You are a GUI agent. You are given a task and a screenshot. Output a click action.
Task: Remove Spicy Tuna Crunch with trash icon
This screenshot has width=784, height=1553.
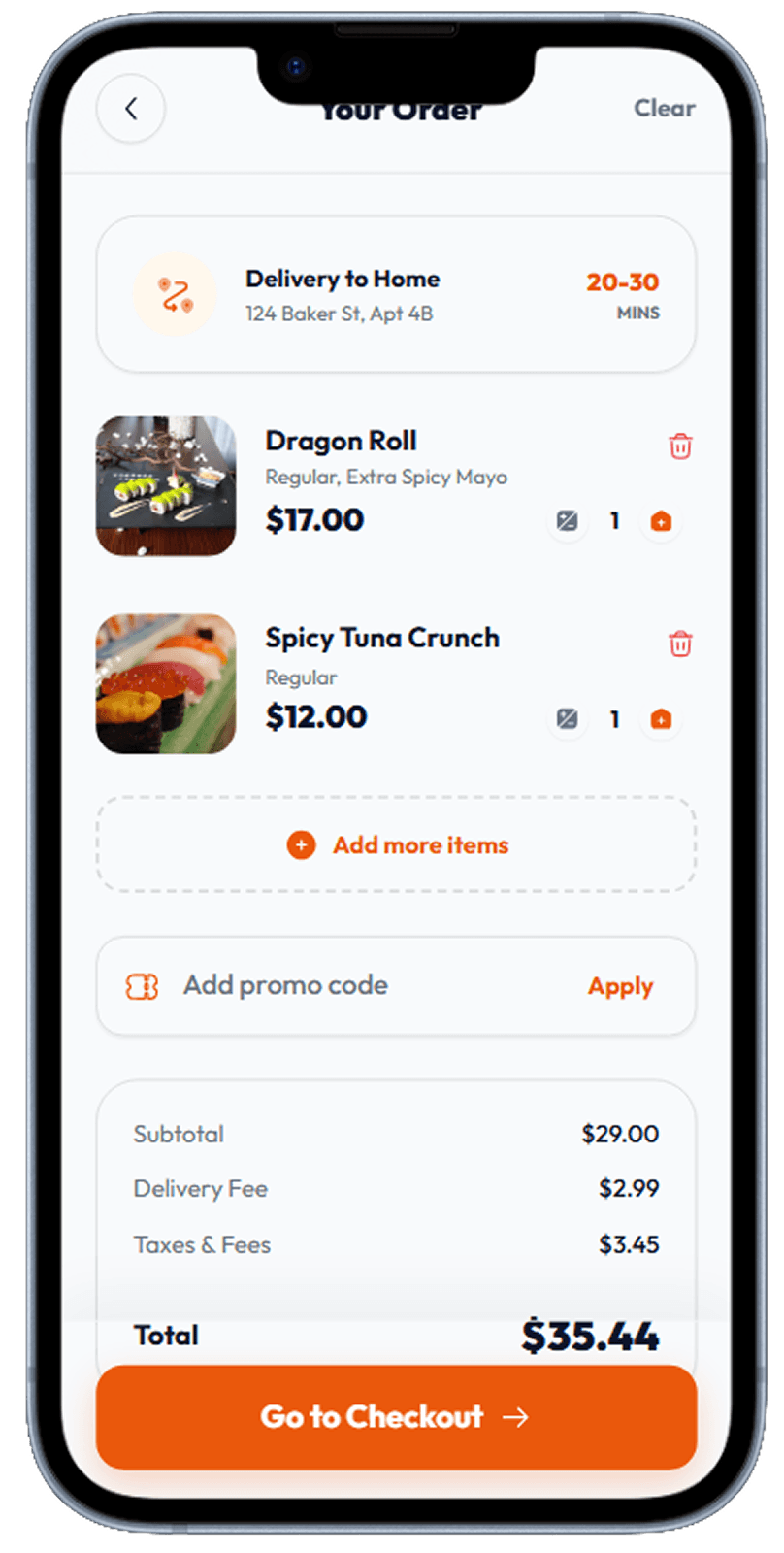pos(680,643)
